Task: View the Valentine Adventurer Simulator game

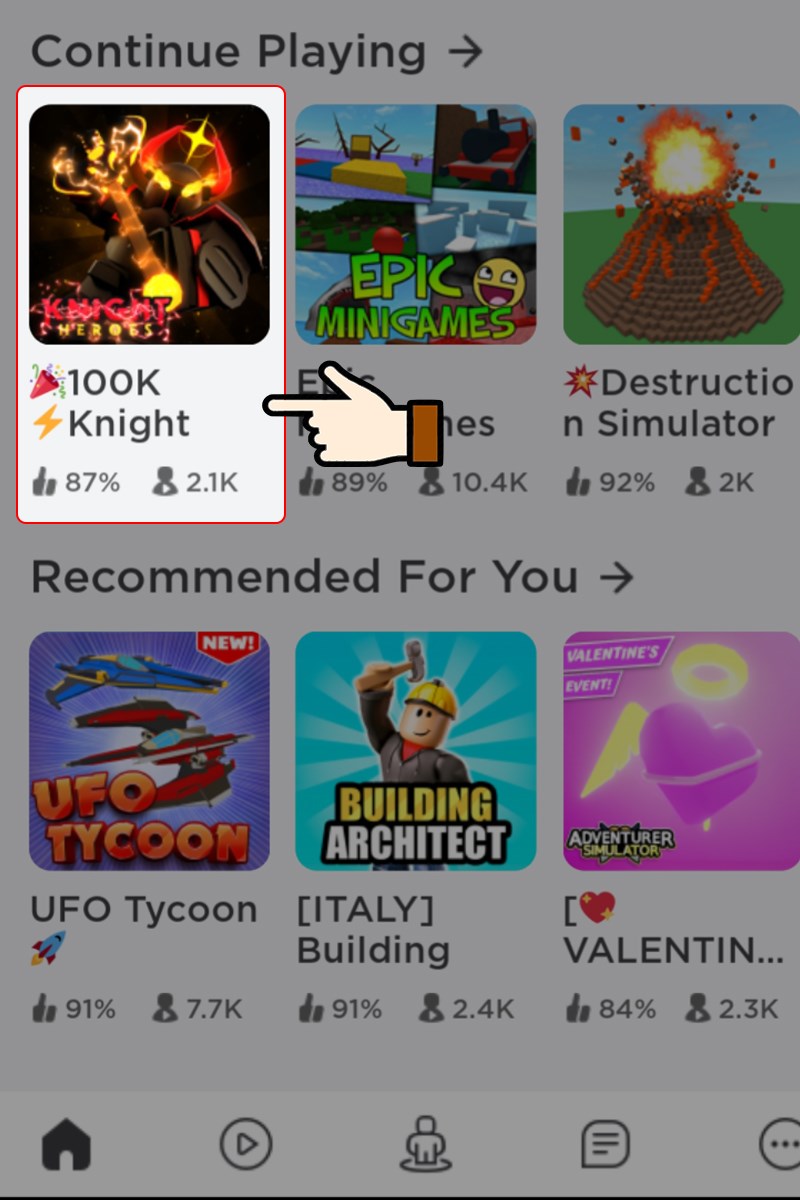Action: pos(680,751)
